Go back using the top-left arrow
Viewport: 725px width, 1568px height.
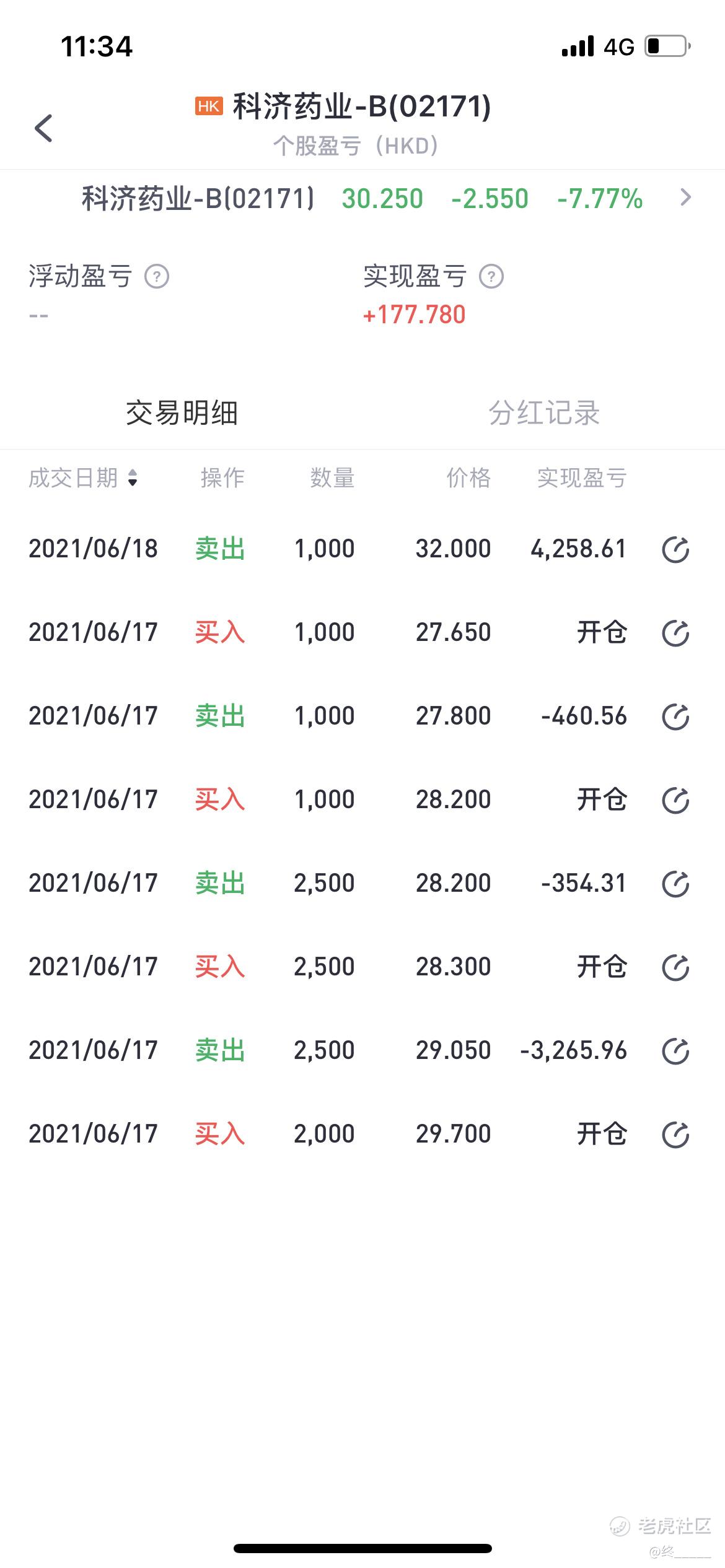43,128
